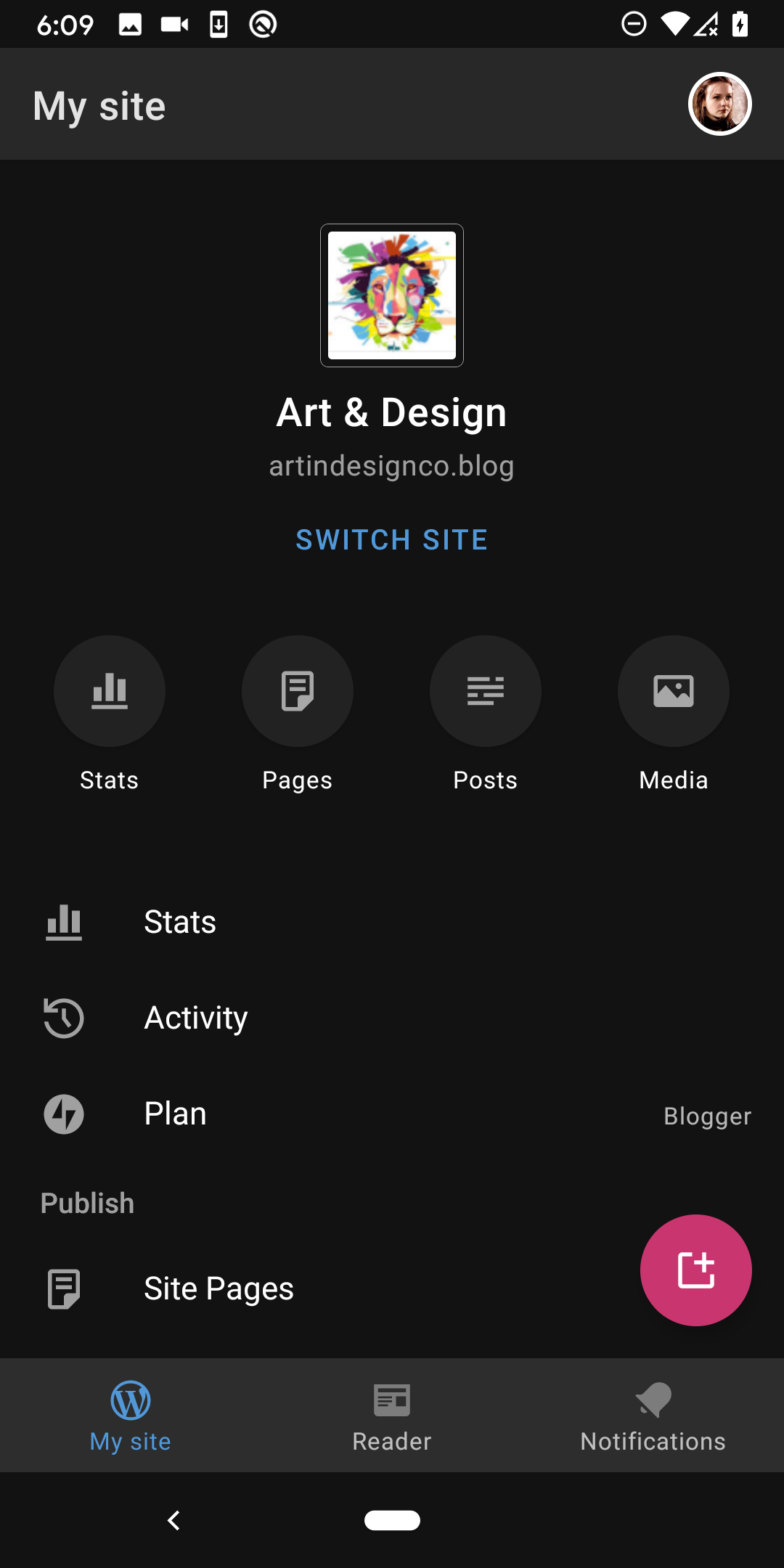Select the Activity history icon
The height and width of the screenshot is (1568, 784).
coord(63,1018)
